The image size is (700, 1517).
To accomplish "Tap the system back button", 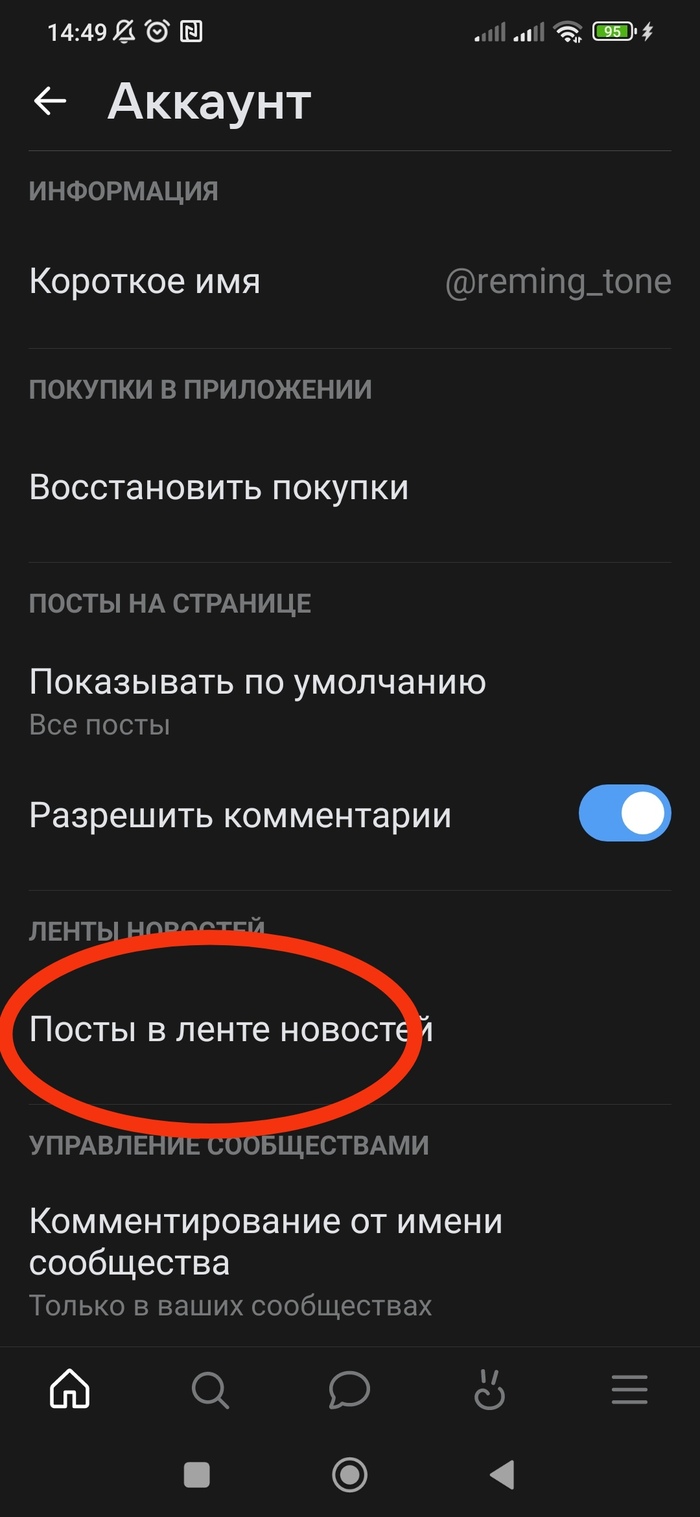I will click(502, 1474).
